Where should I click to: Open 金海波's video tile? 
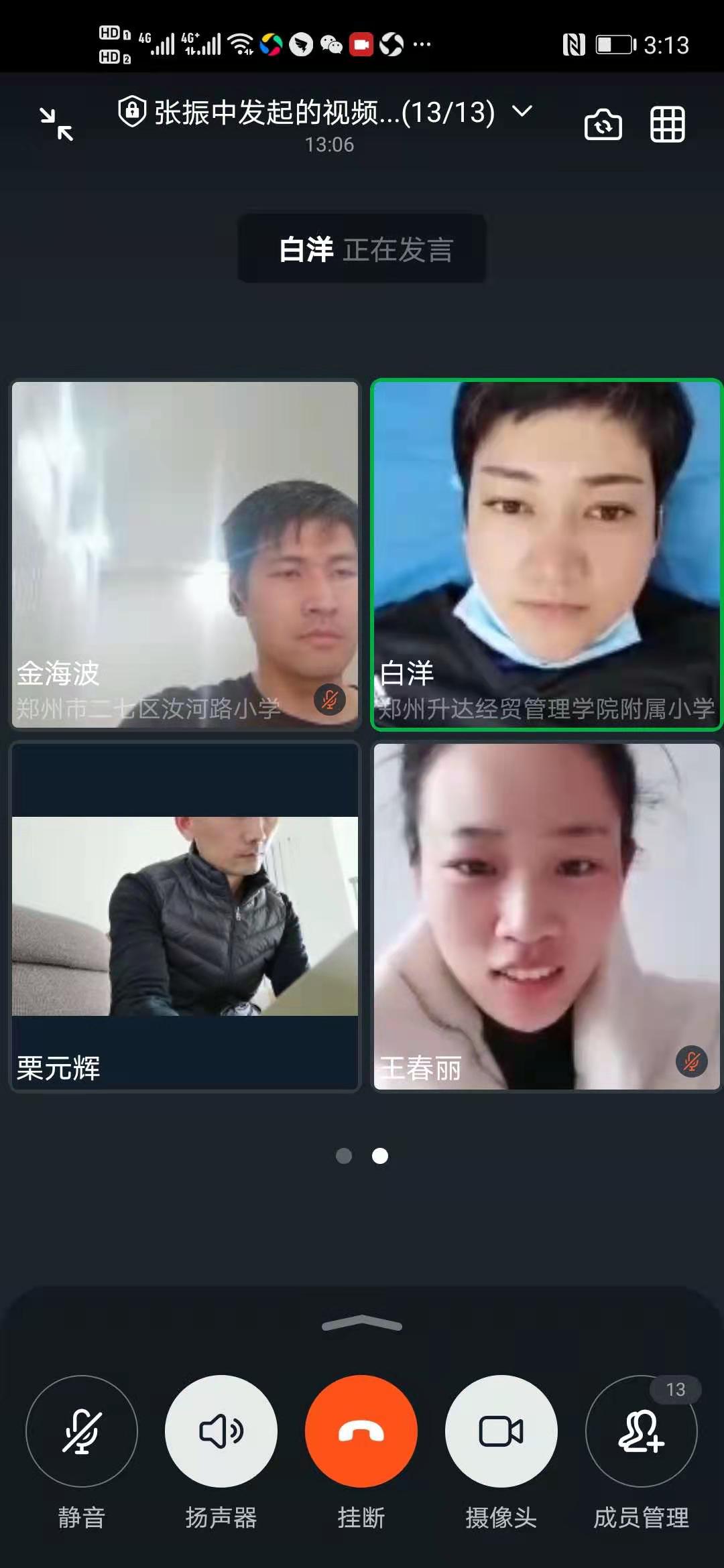(185, 554)
